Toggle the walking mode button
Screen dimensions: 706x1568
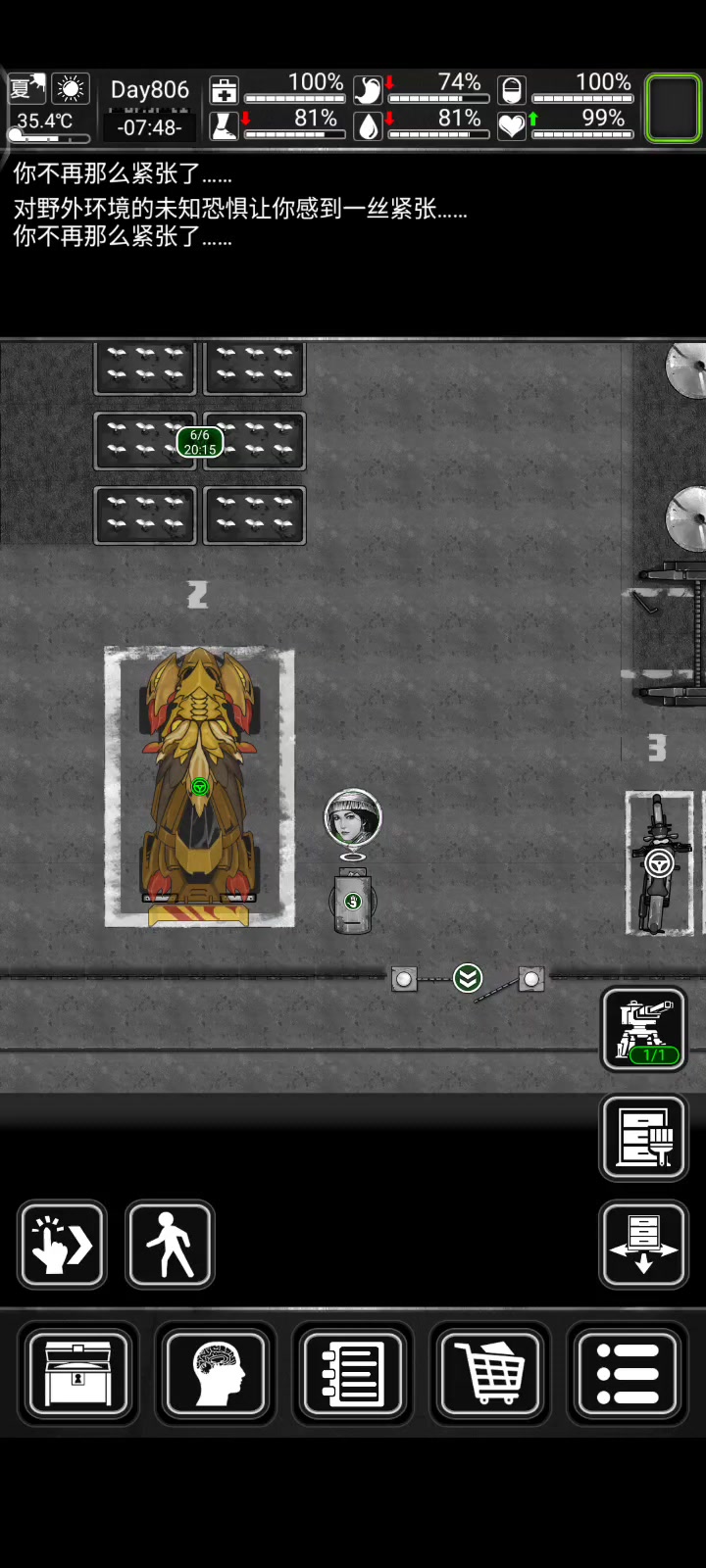click(170, 1245)
